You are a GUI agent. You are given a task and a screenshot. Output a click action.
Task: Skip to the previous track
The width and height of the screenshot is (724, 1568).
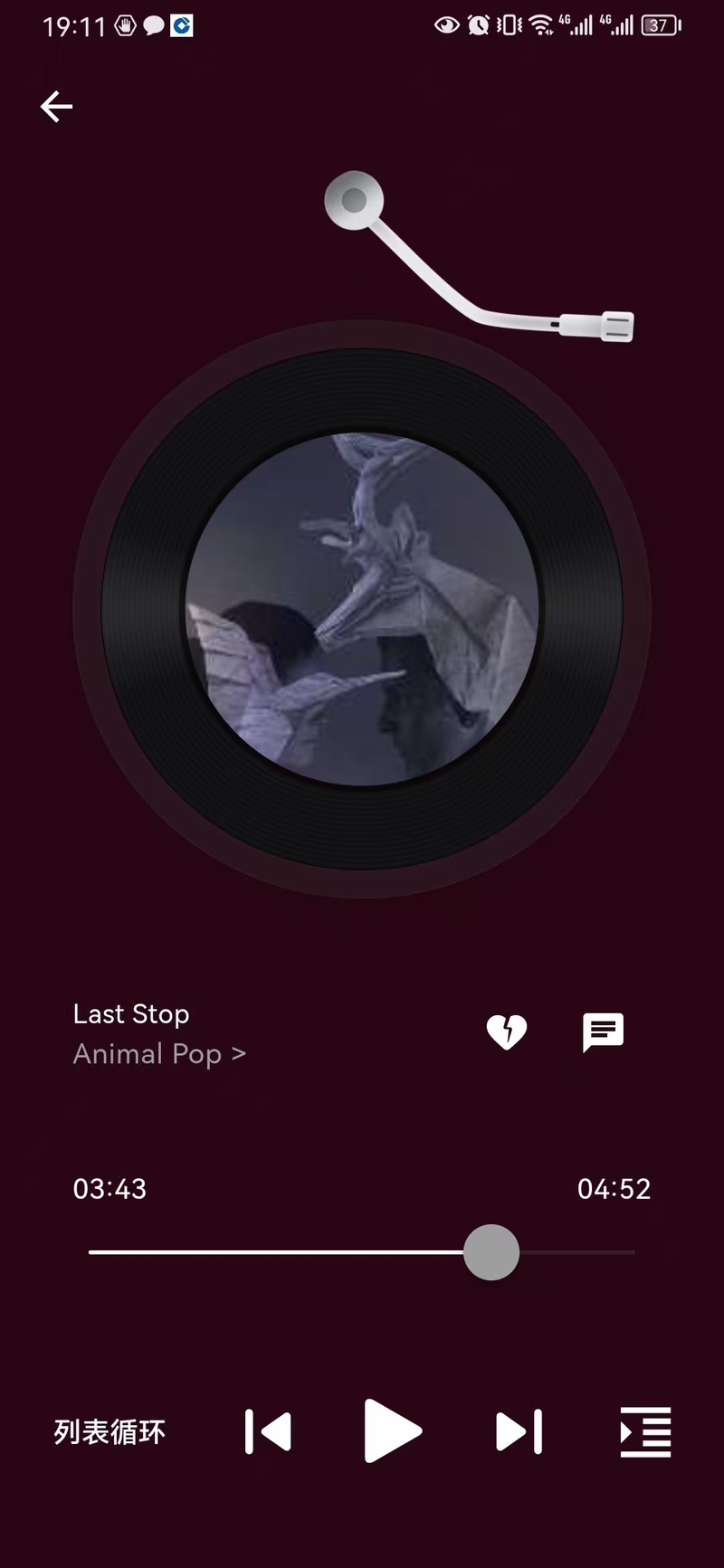pos(268,1431)
